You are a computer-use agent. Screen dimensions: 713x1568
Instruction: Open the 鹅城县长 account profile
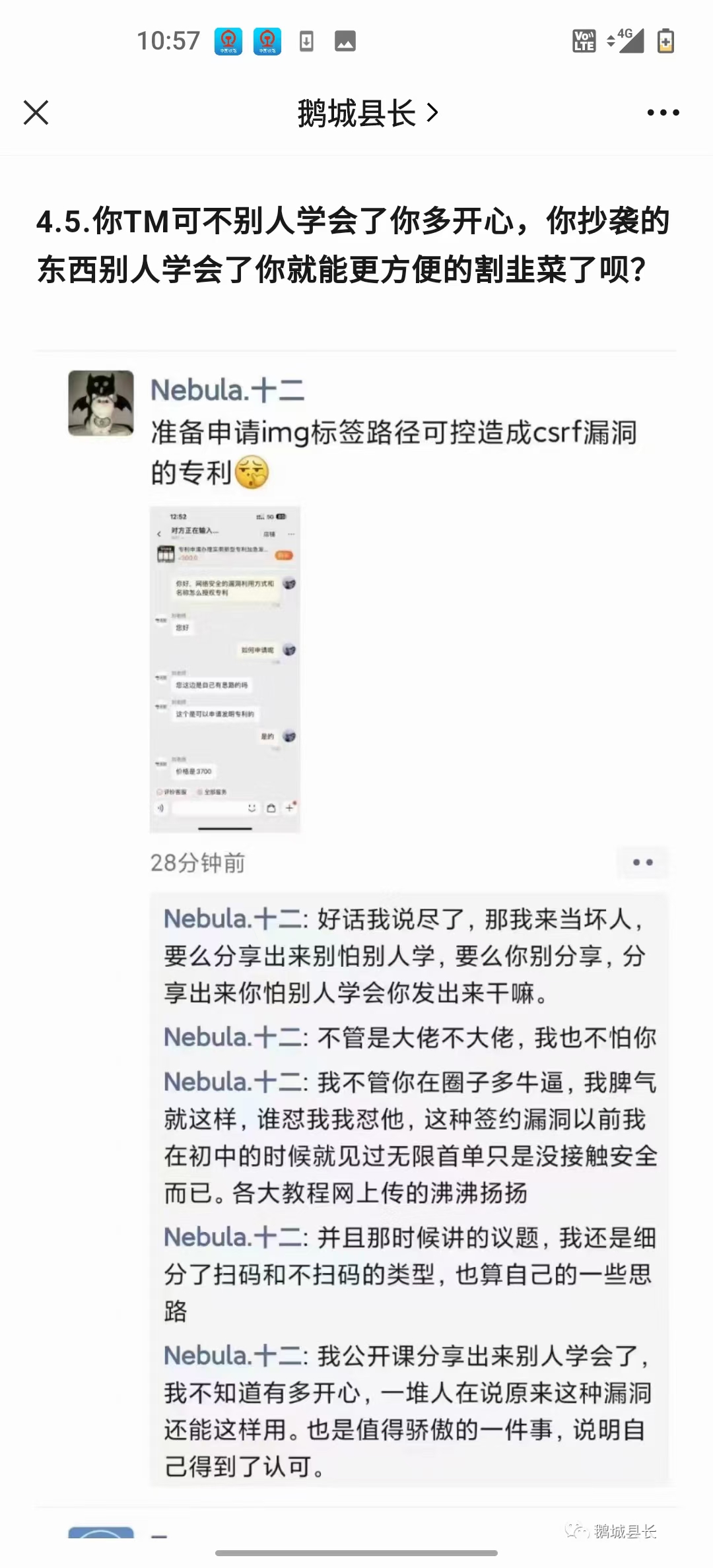(x=366, y=113)
